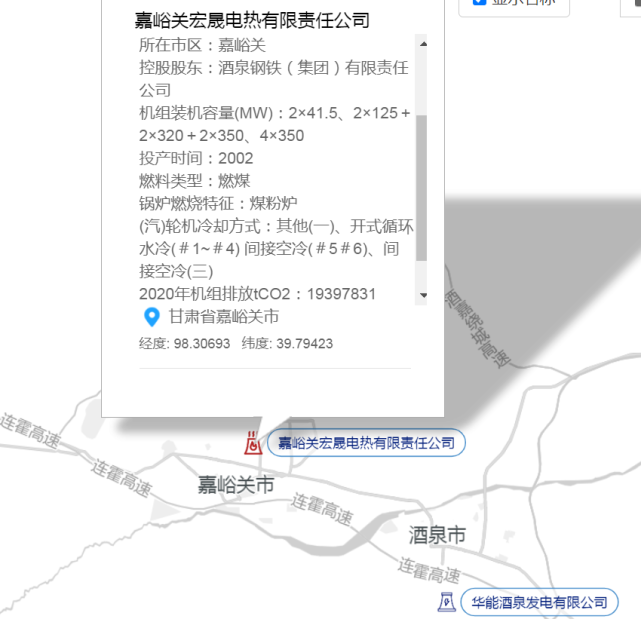This screenshot has width=641, height=619.
Task: Tap the 嘉峪关宏晟电热有限责任公司 map marker label
Action: point(366,442)
